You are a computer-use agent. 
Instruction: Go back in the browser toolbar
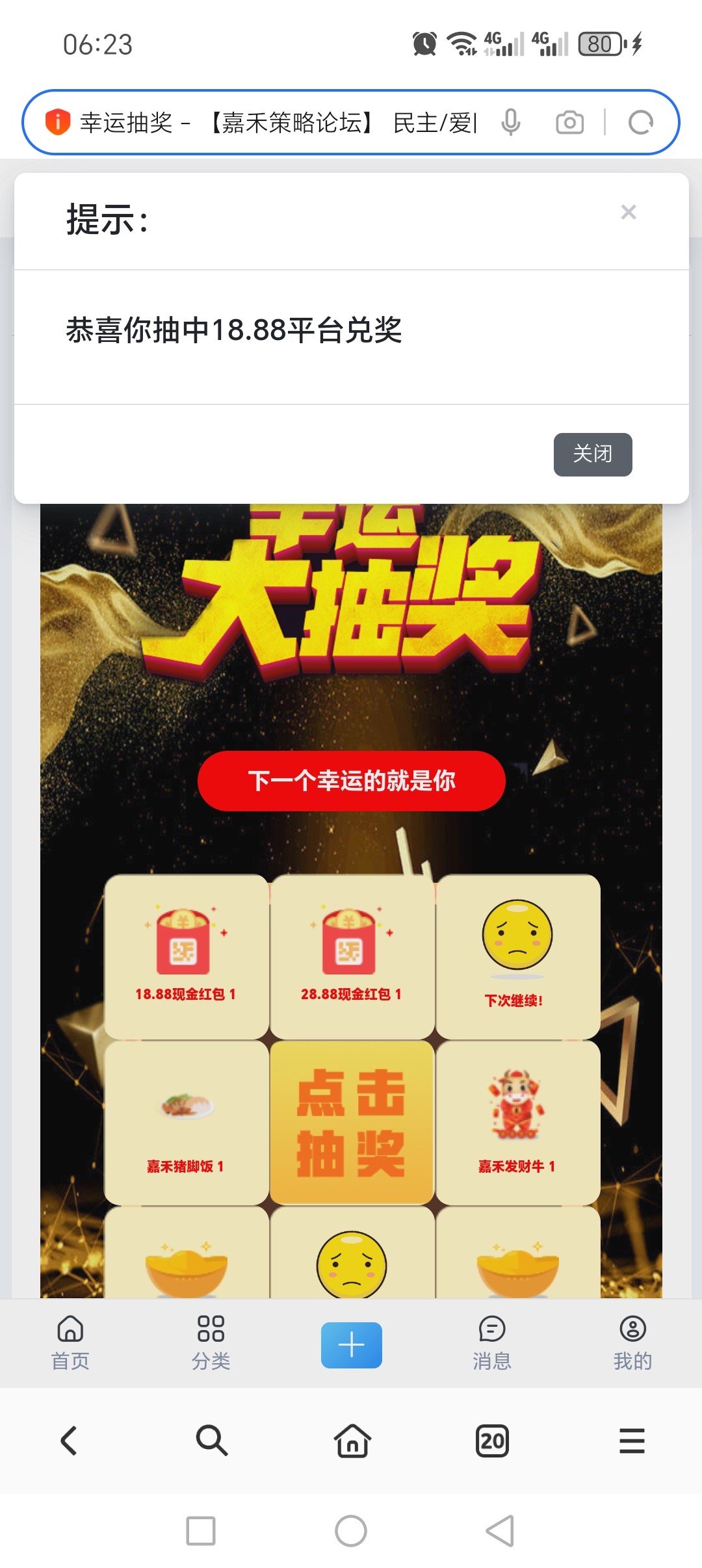coord(70,1441)
